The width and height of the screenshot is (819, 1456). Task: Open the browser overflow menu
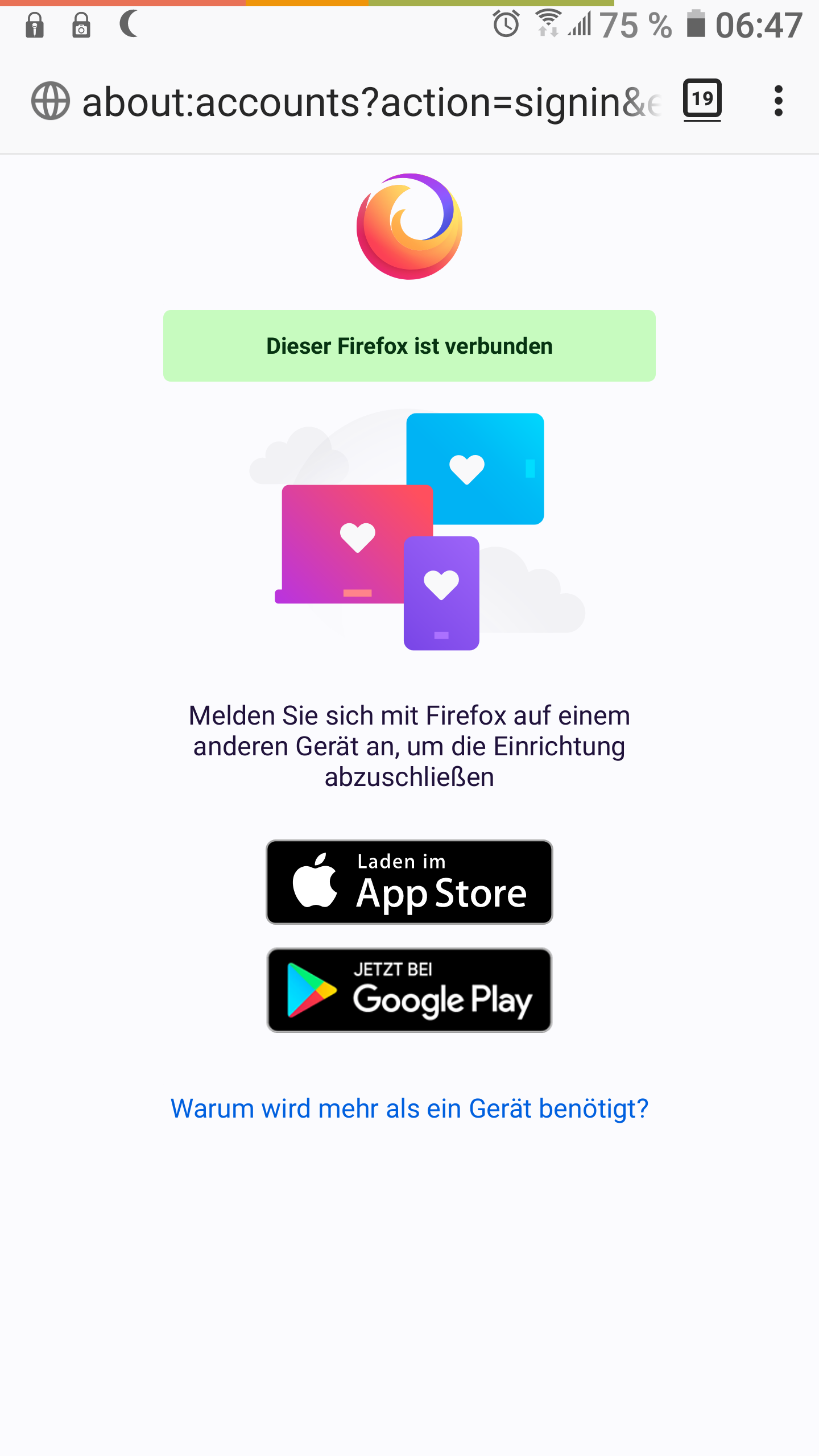click(x=778, y=101)
